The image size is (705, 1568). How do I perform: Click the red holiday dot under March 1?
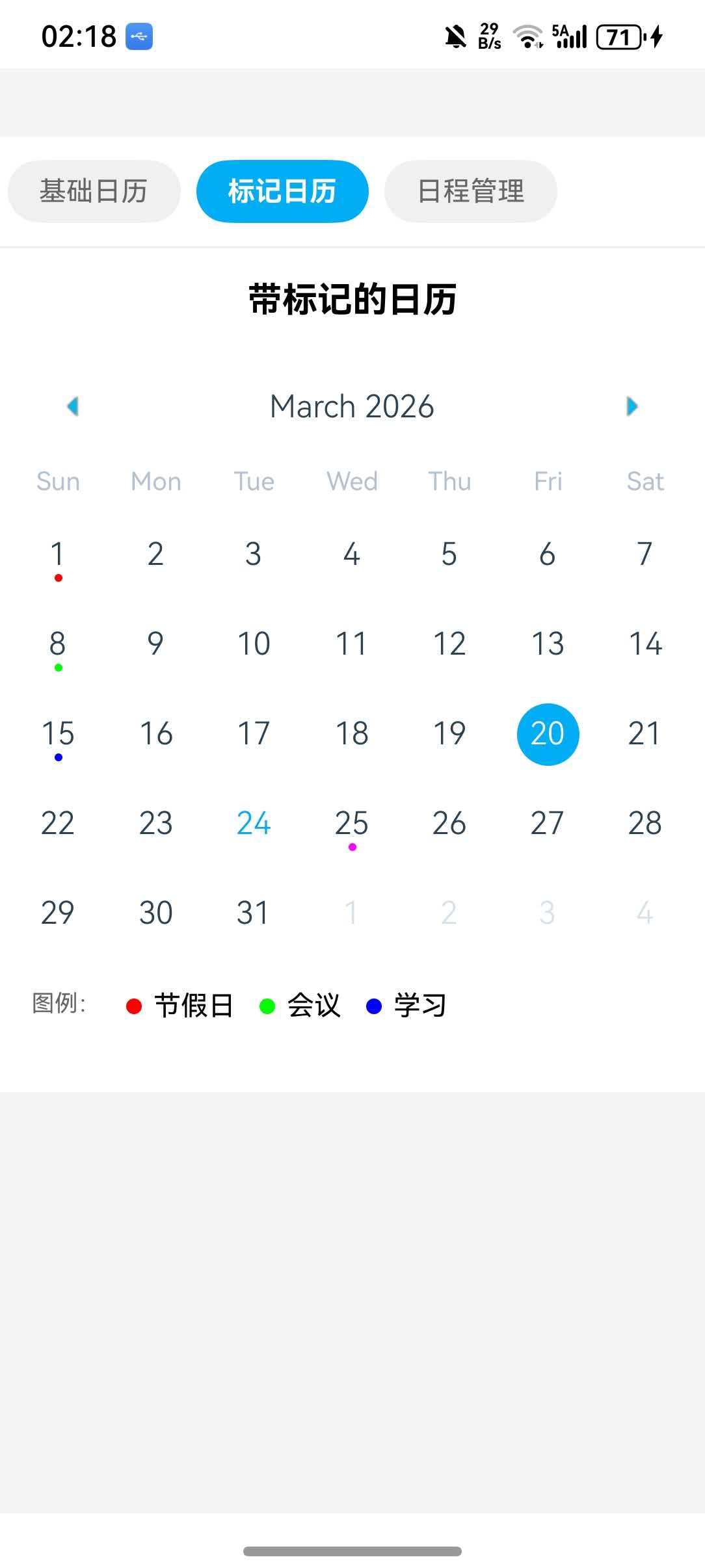pos(58,579)
